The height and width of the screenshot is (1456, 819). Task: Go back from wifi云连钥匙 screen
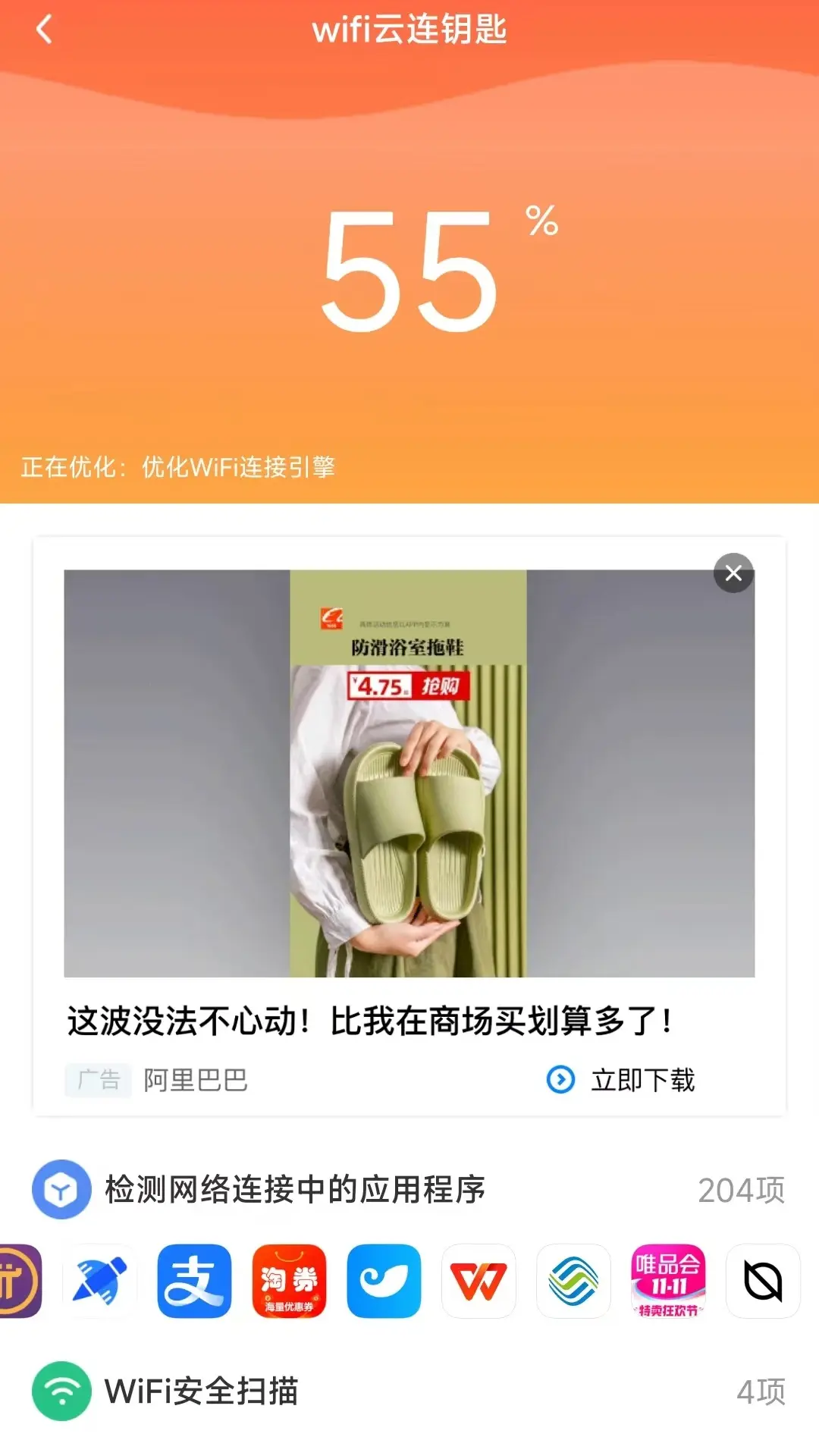click(44, 30)
